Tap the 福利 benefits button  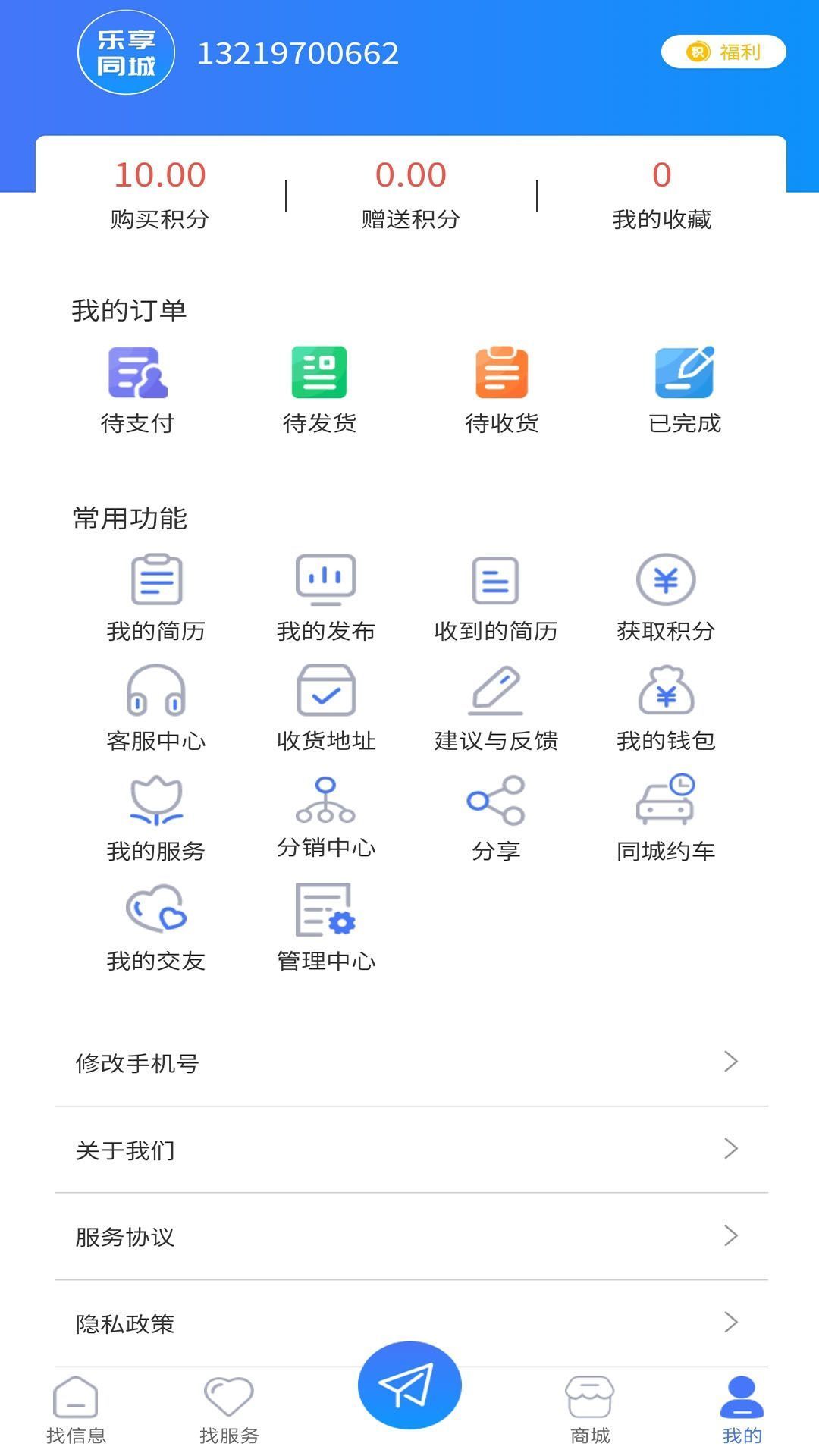click(722, 52)
